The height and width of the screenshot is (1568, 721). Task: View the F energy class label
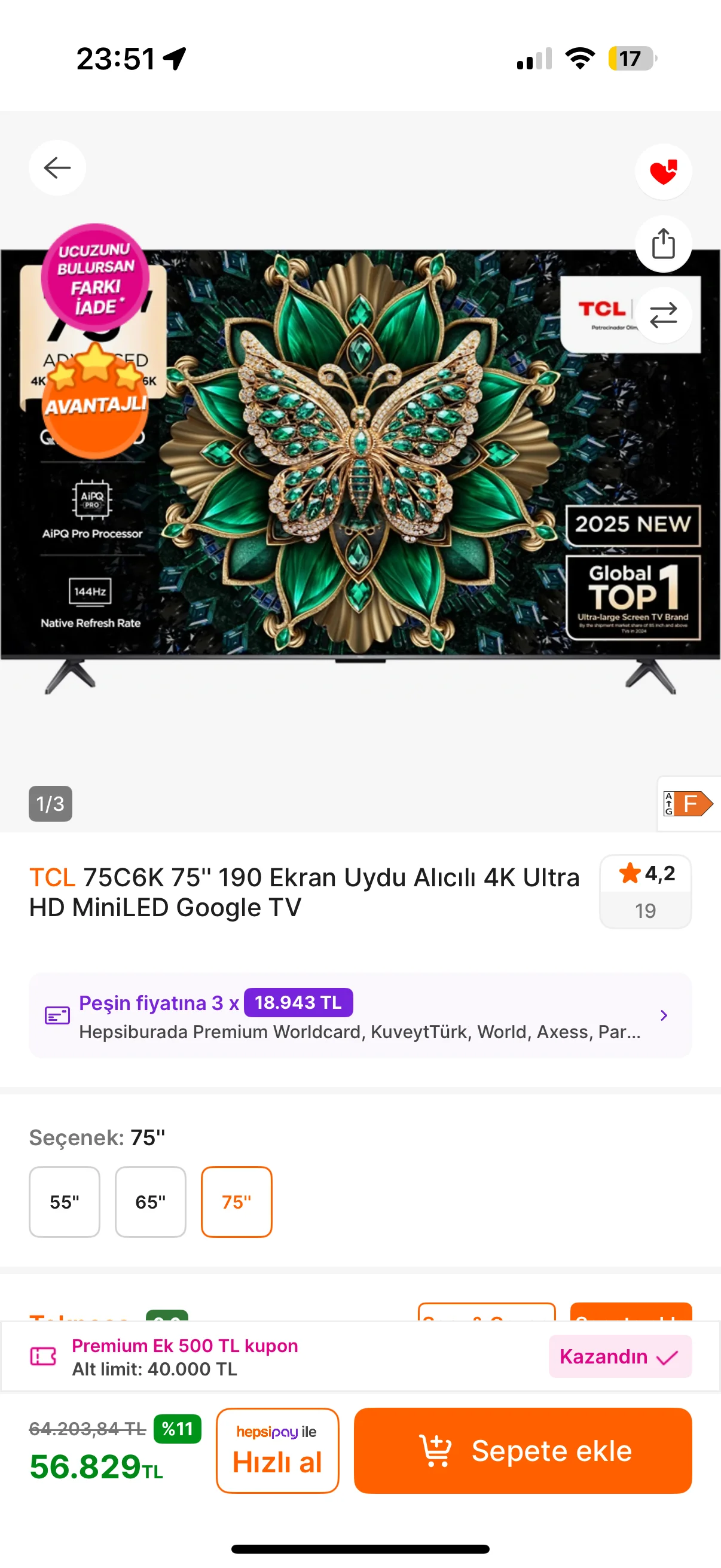coord(688,804)
